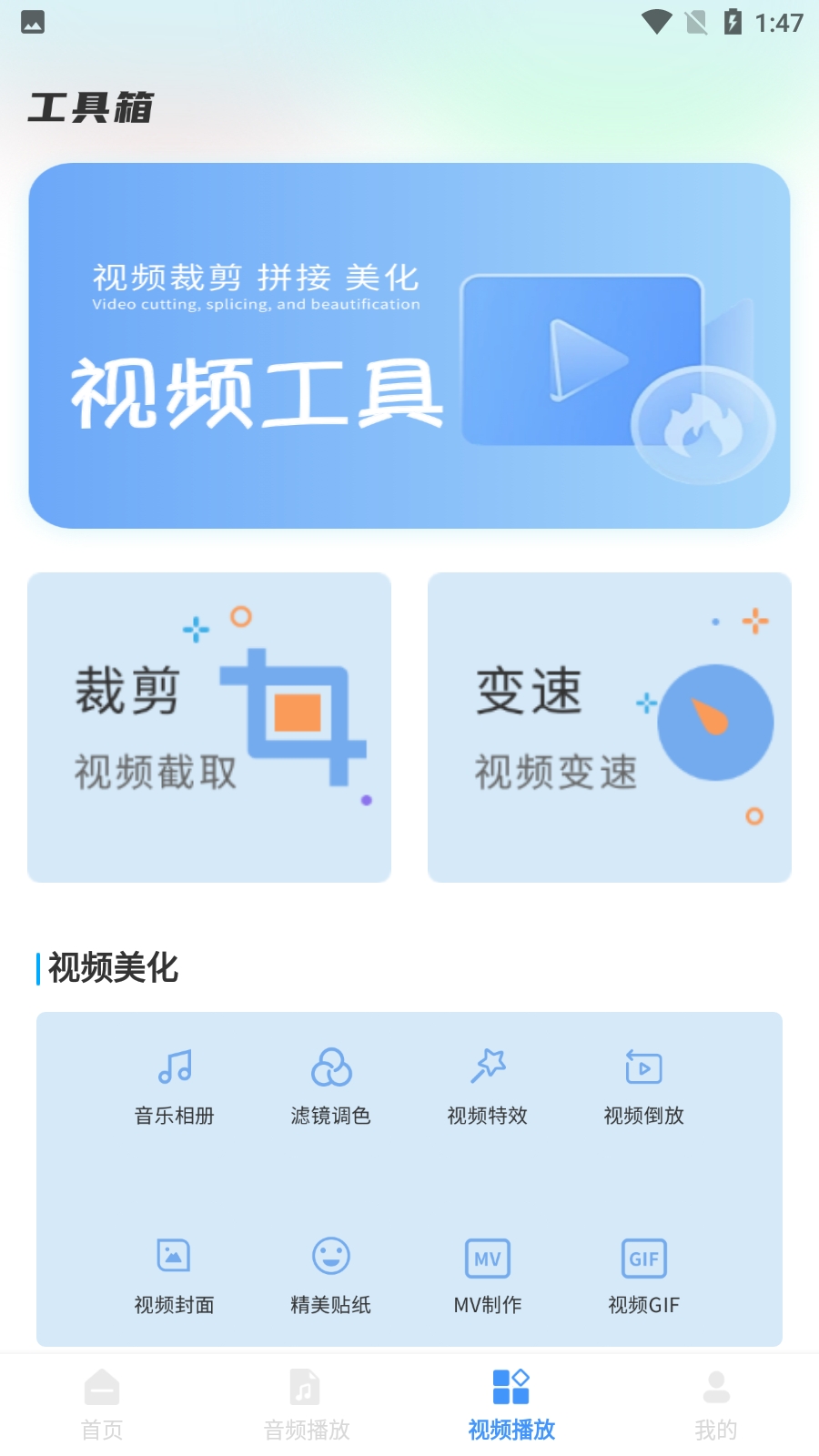
Task: Open the 视频GIF converter
Action: pos(644,1276)
